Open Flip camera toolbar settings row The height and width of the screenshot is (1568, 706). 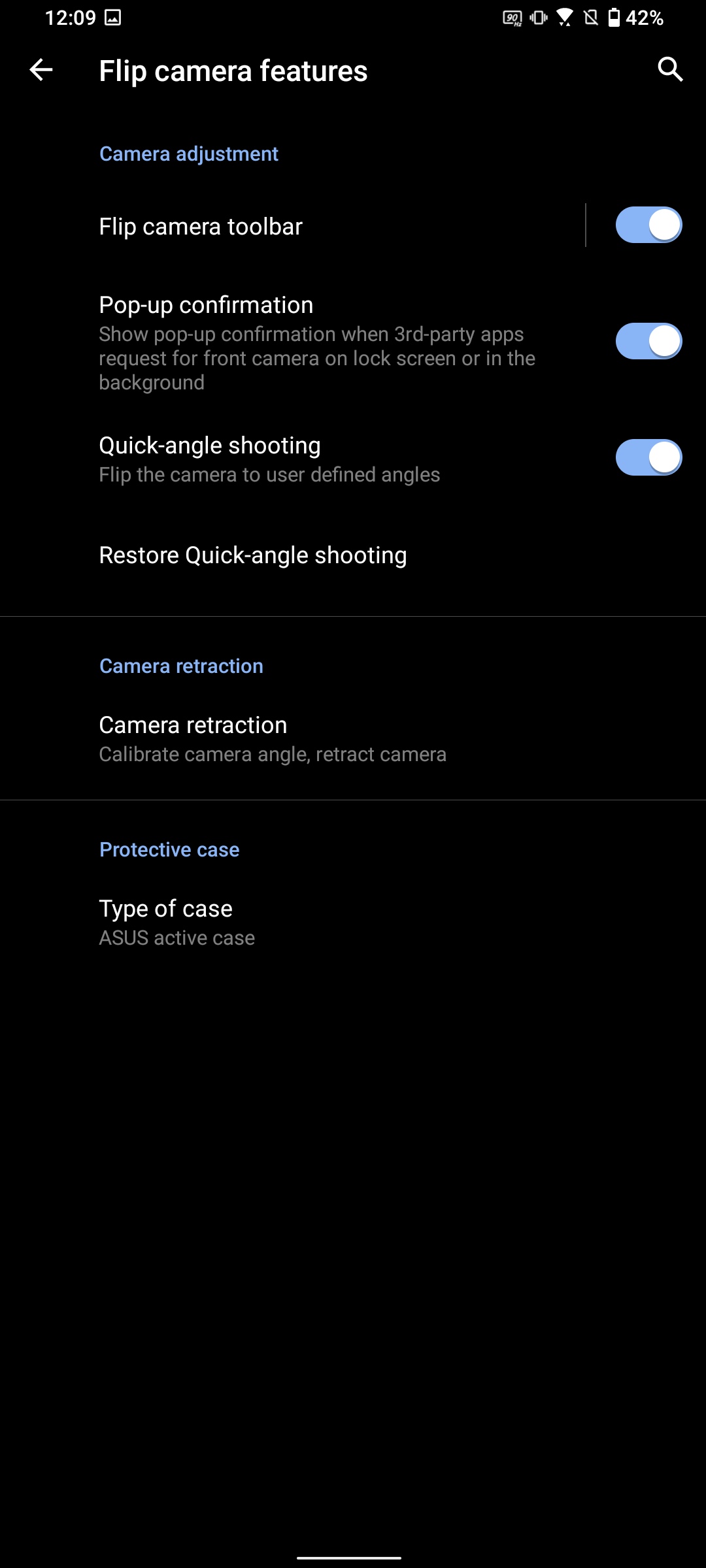tap(294, 227)
